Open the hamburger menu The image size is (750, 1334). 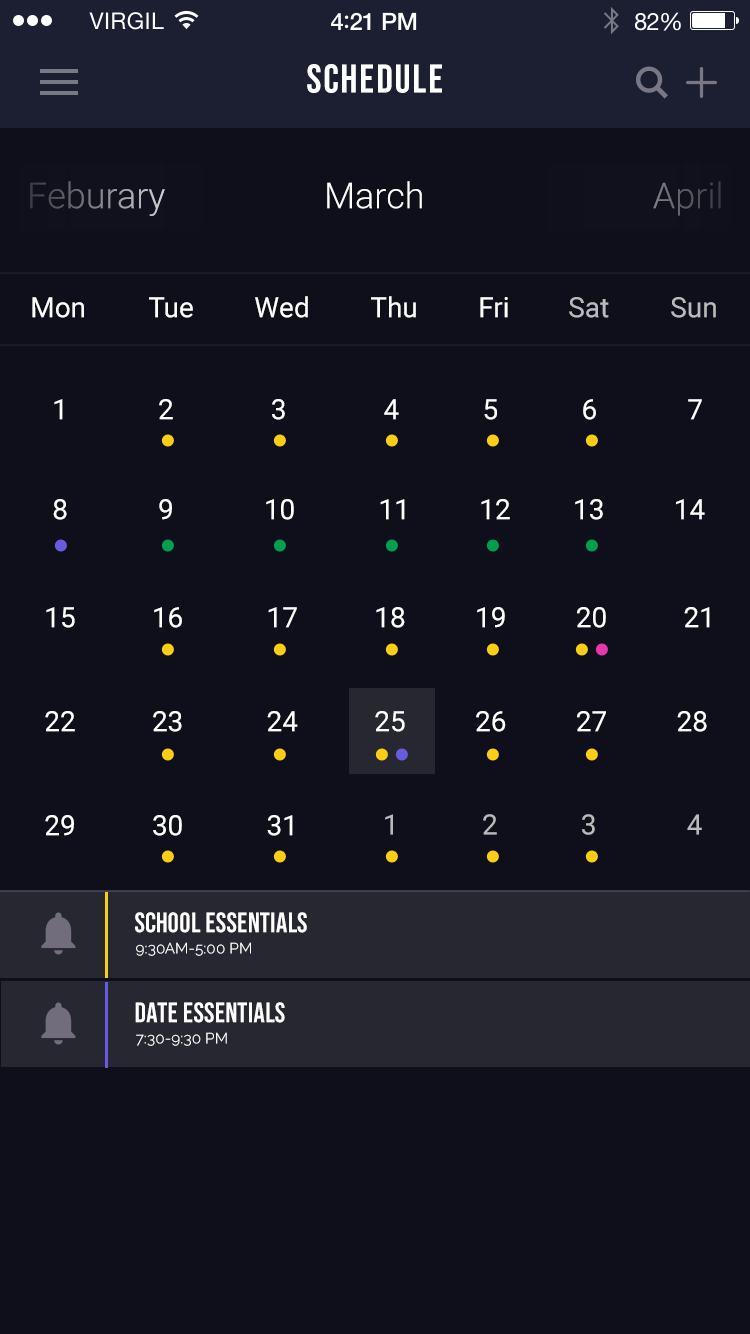[59, 82]
